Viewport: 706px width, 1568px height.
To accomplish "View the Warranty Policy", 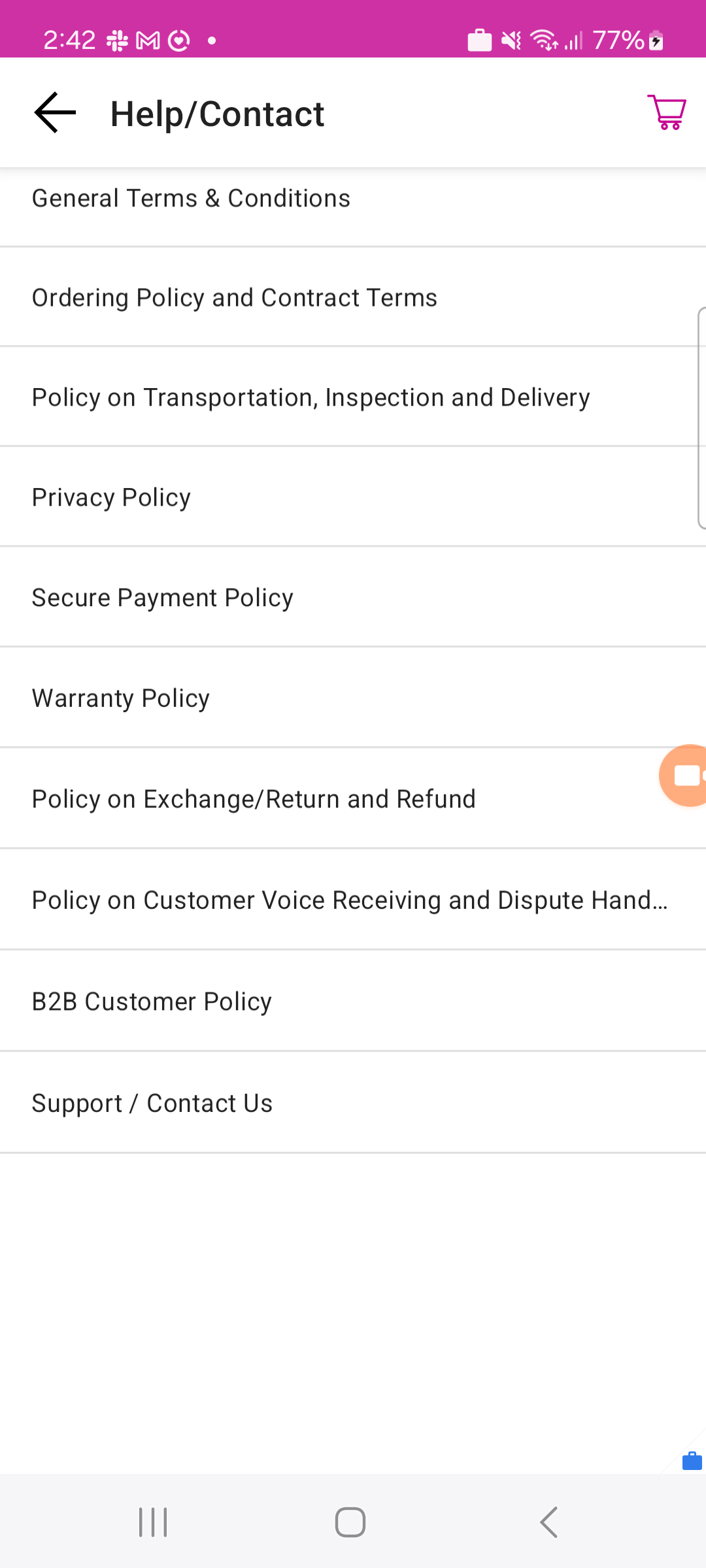I will [353, 698].
